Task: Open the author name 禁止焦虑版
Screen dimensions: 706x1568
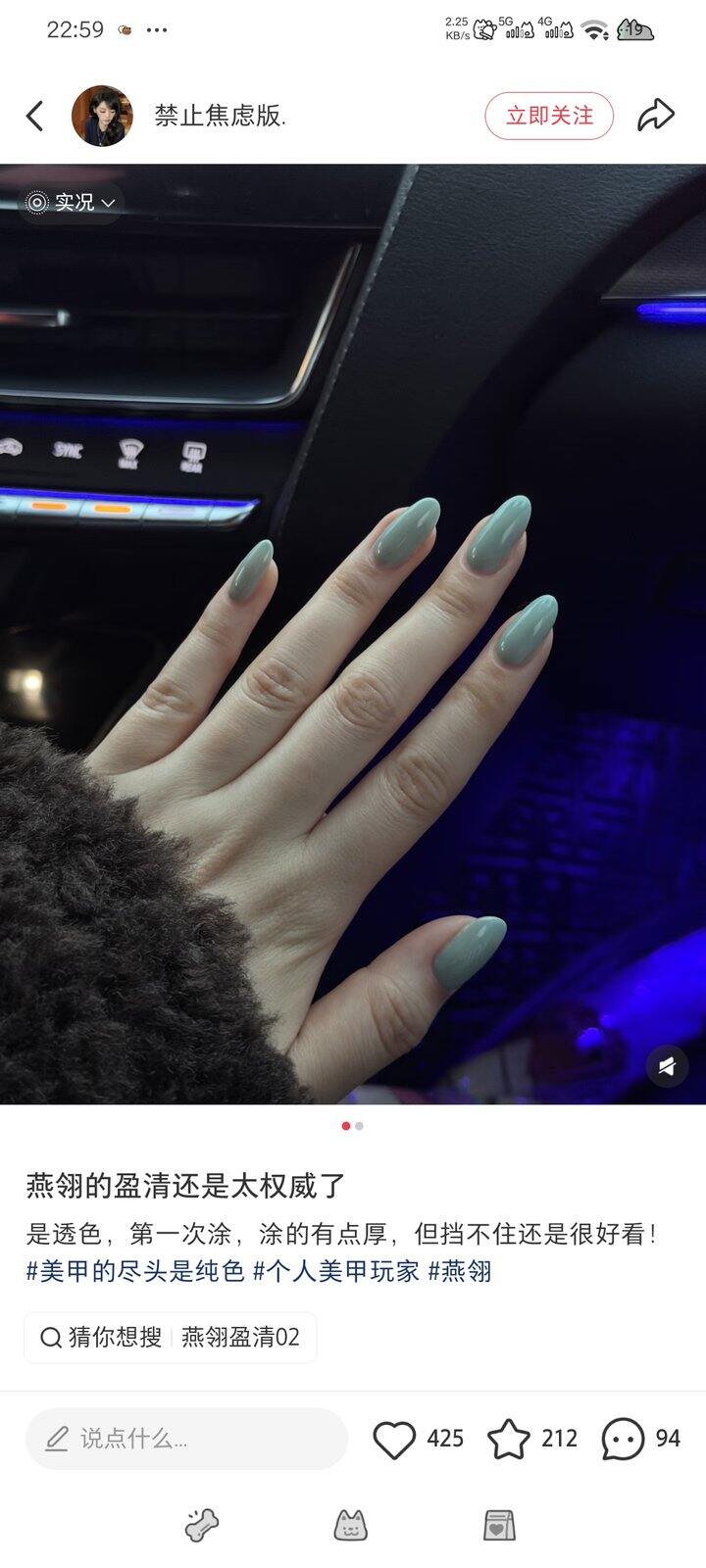Action: pos(221,116)
